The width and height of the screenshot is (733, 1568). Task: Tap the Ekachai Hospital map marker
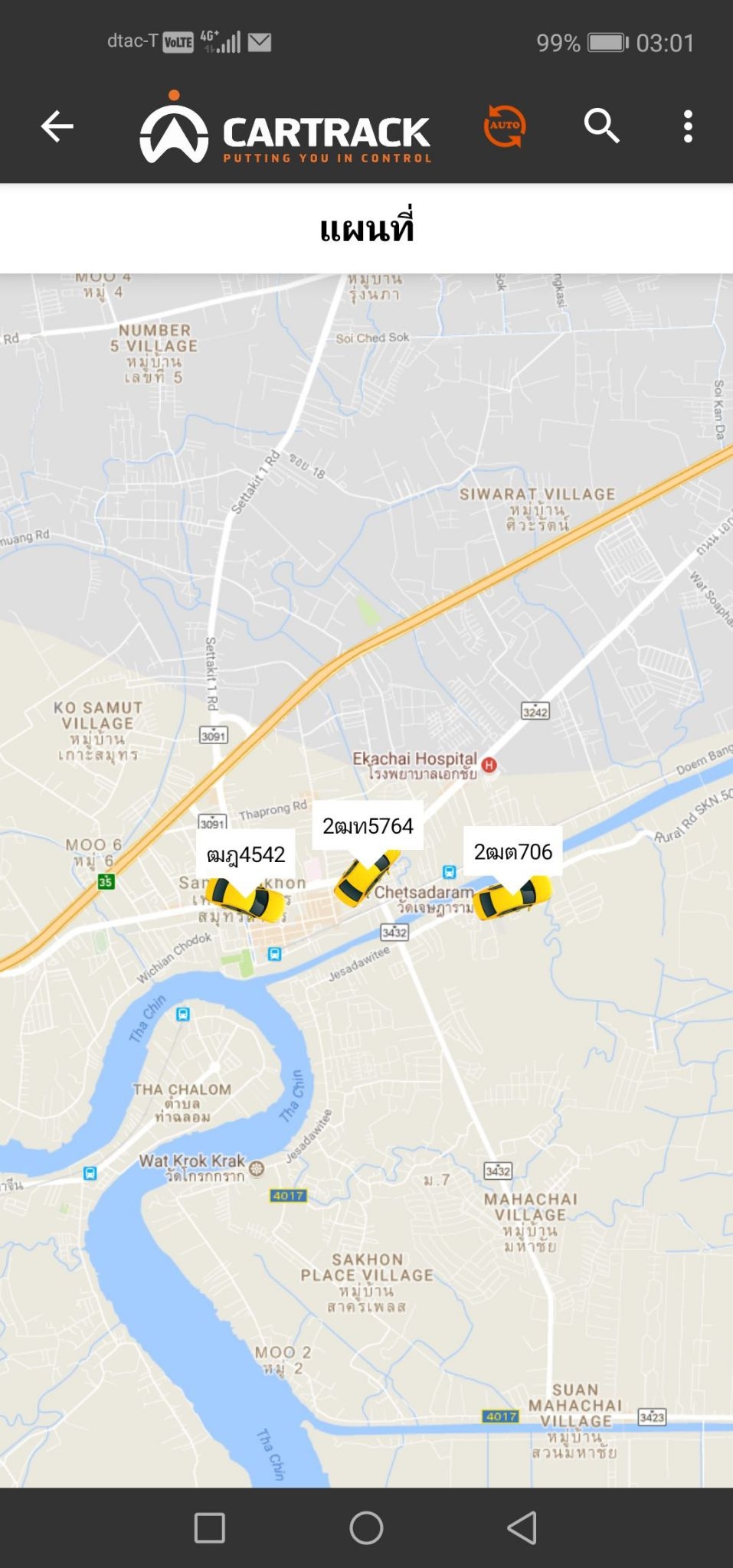[x=489, y=764]
